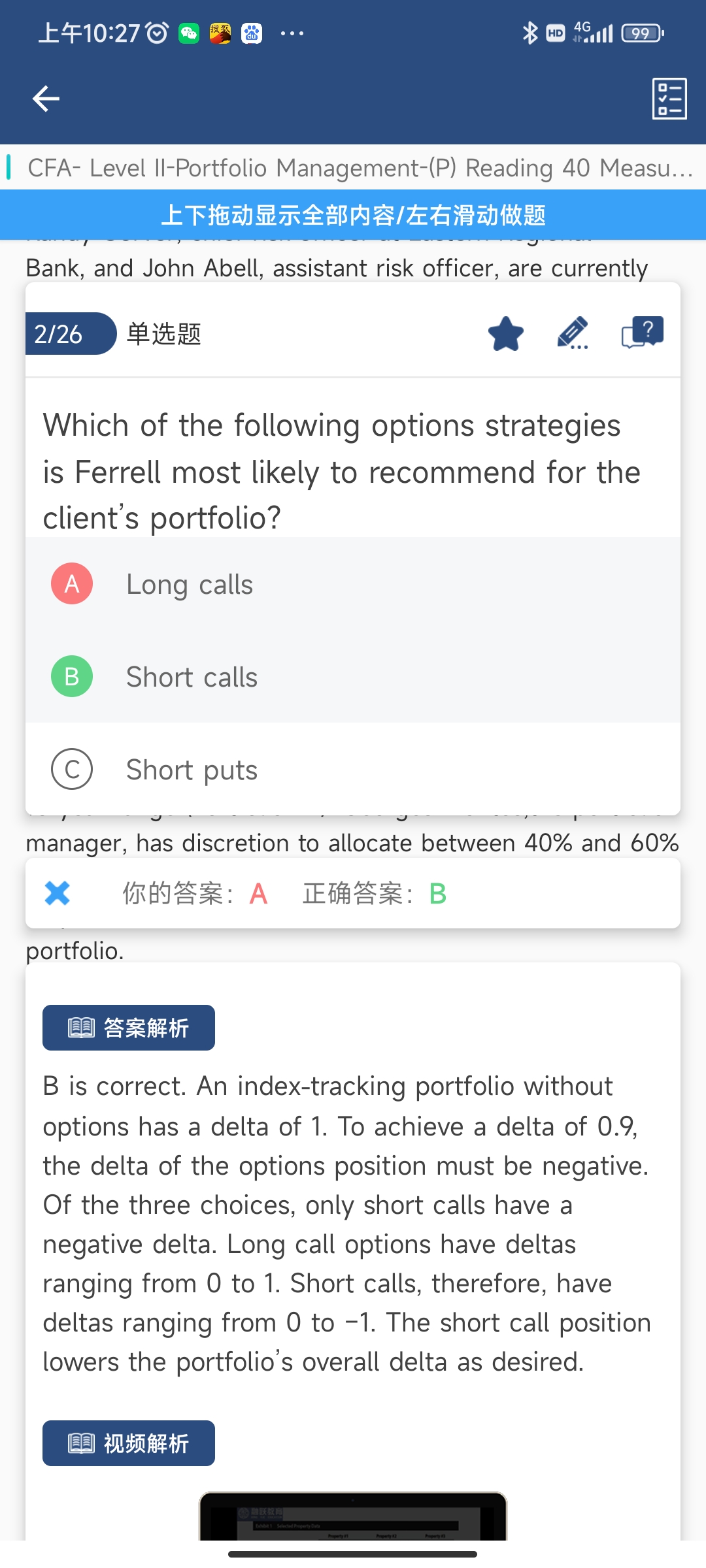Viewport: 706px width, 1568px height.
Task: Favorite this question with the star
Action: click(505, 334)
